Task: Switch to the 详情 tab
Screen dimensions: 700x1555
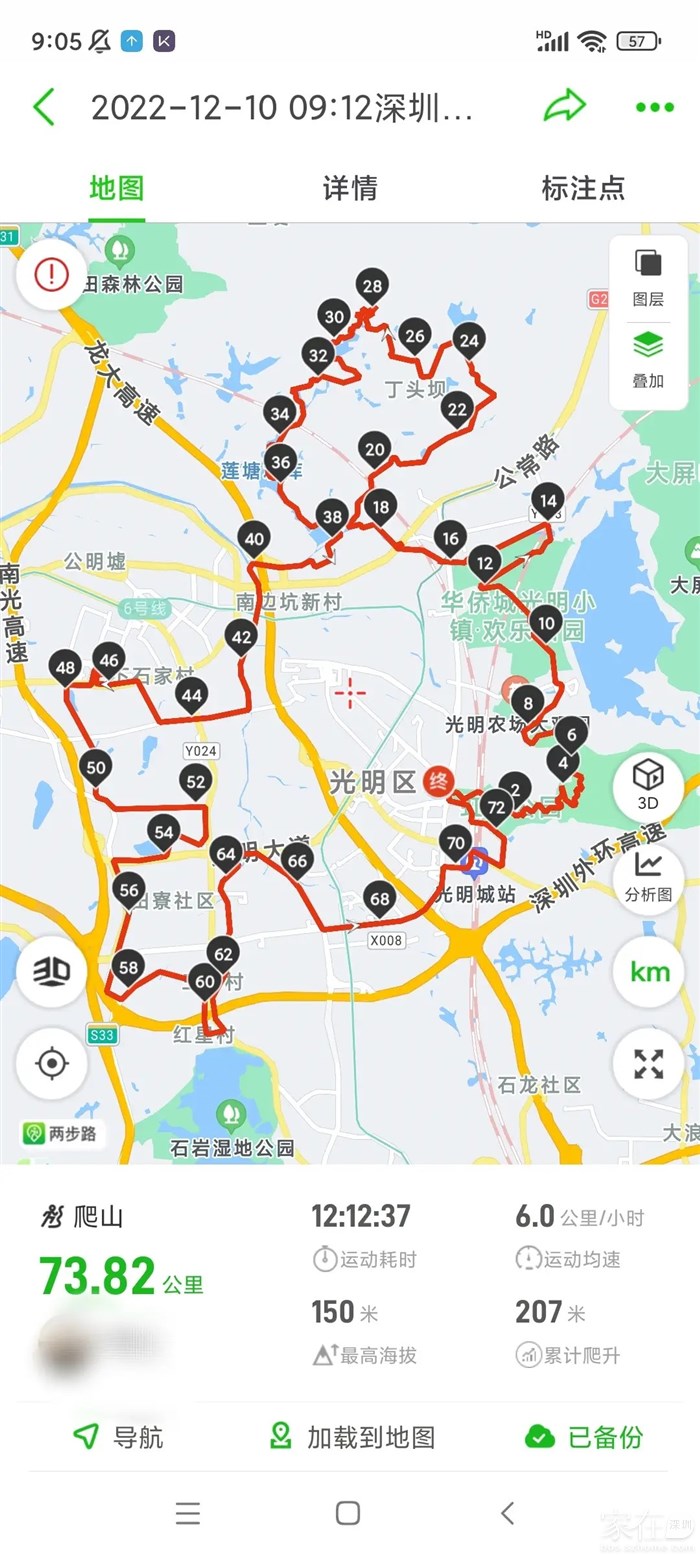Action: pos(350,188)
